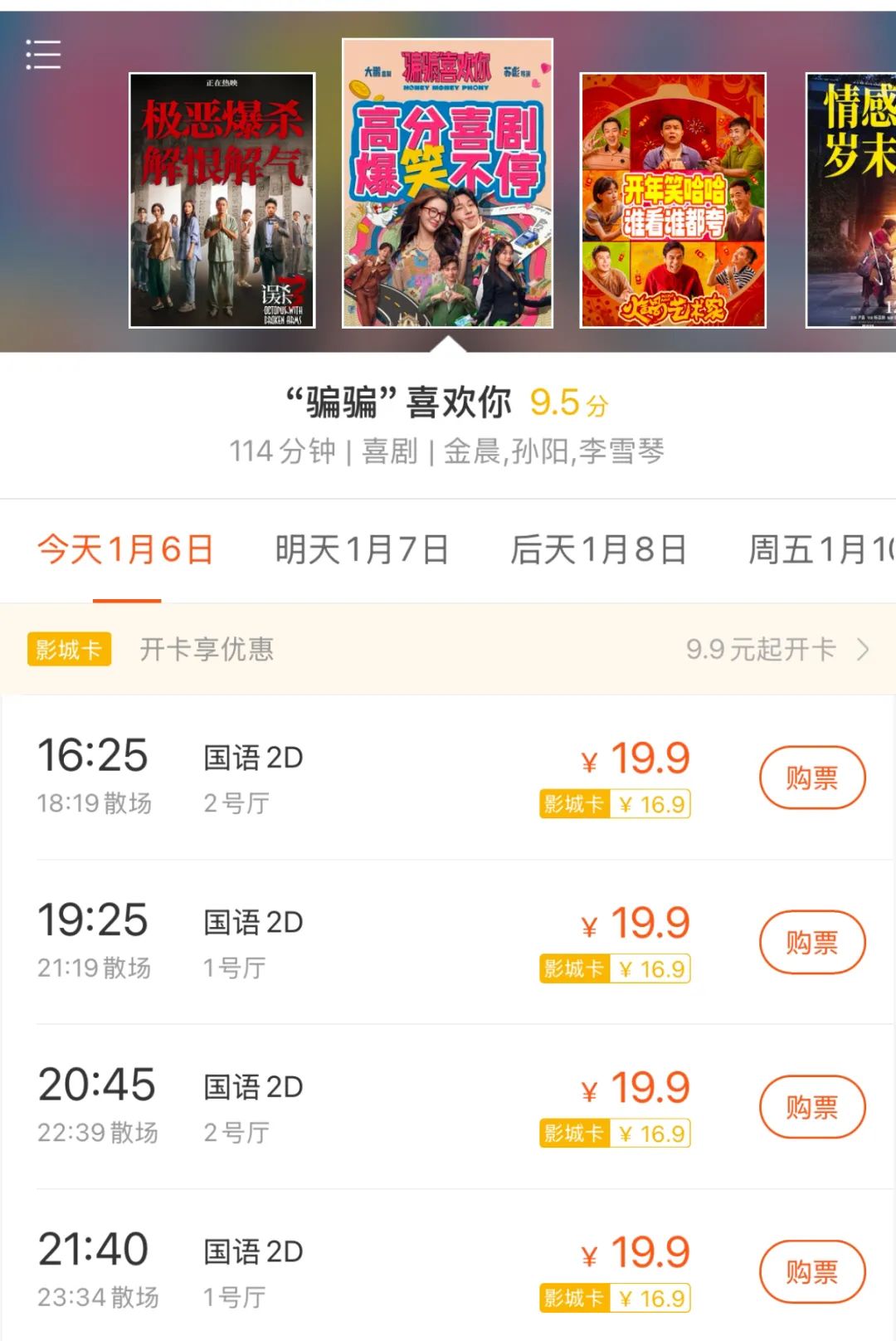Buy ticket for the 19:25 showtime
The image size is (896, 1341).
tap(812, 942)
